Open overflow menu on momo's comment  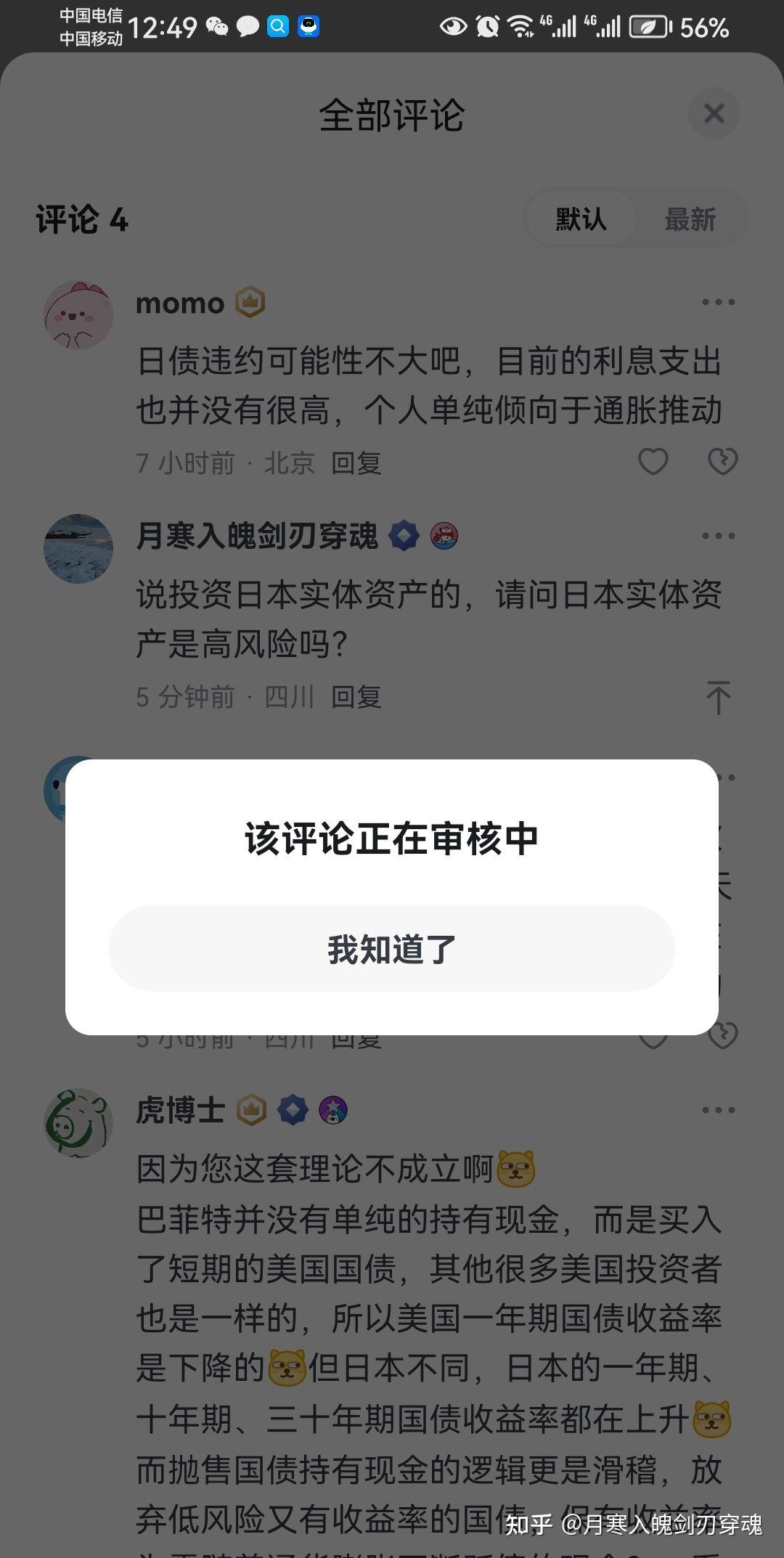pos(718,303)
